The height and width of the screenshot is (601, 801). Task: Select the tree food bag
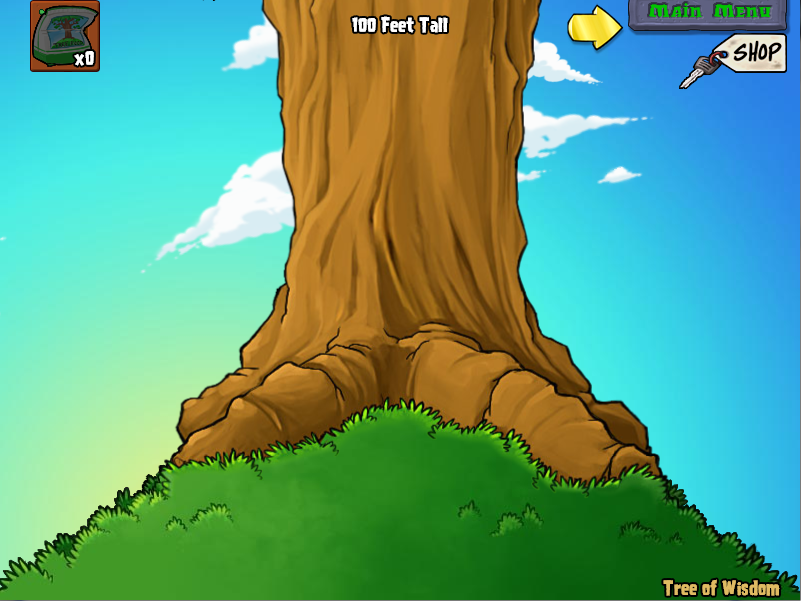point(64,36)
